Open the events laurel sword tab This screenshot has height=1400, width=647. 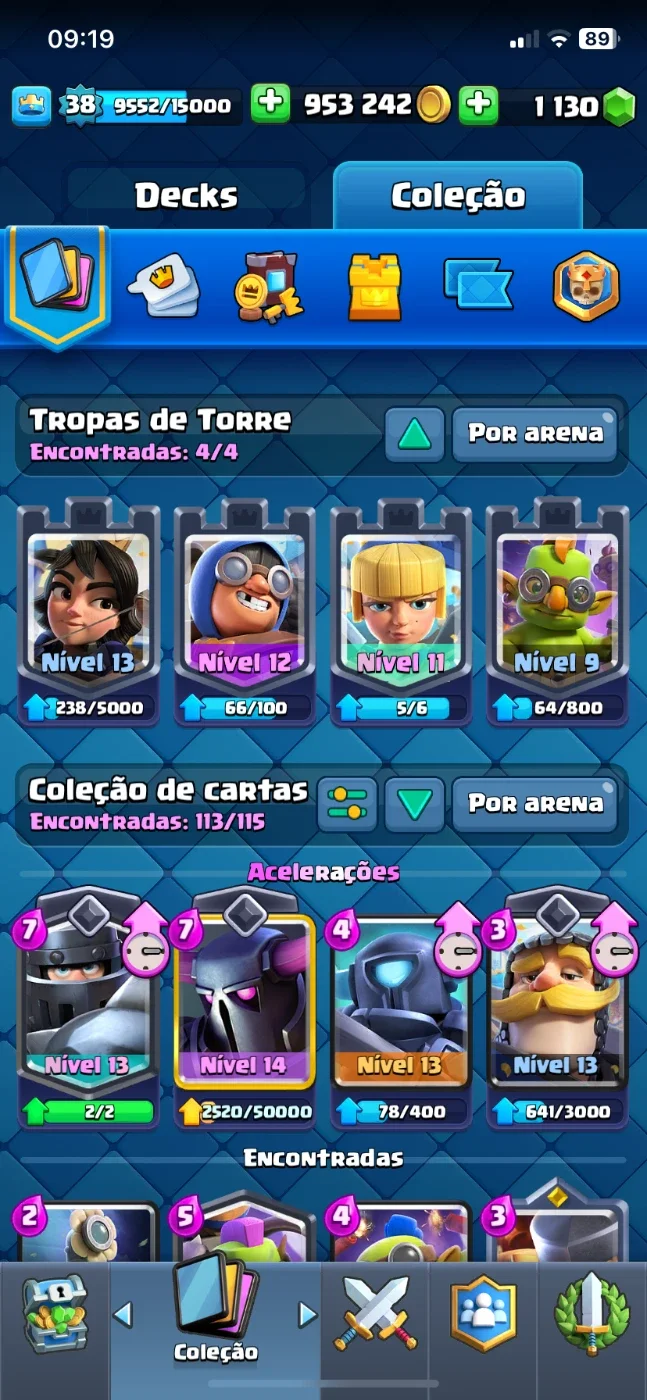592,1313
